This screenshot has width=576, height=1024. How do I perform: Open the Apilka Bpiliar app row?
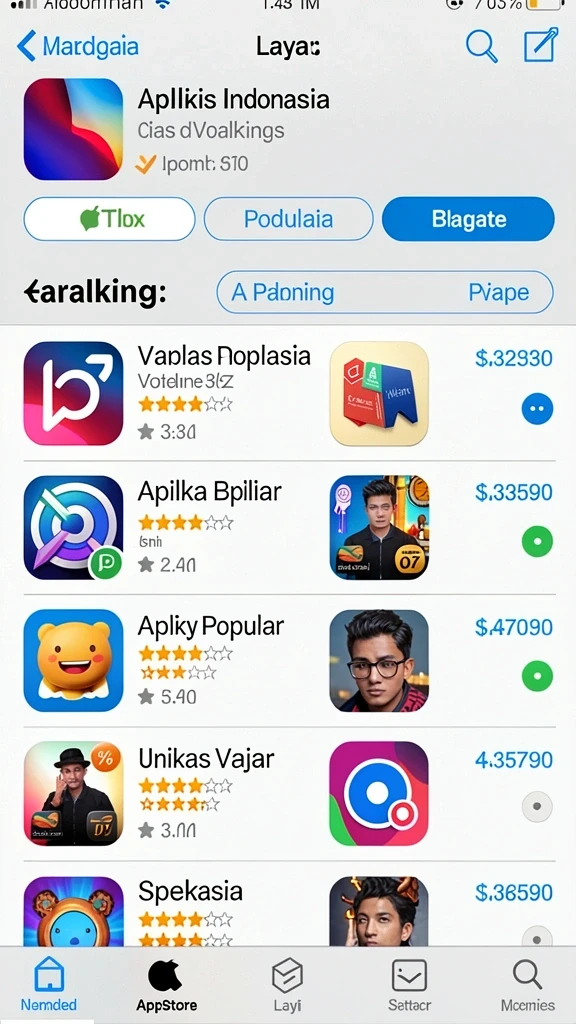[288, 528]
